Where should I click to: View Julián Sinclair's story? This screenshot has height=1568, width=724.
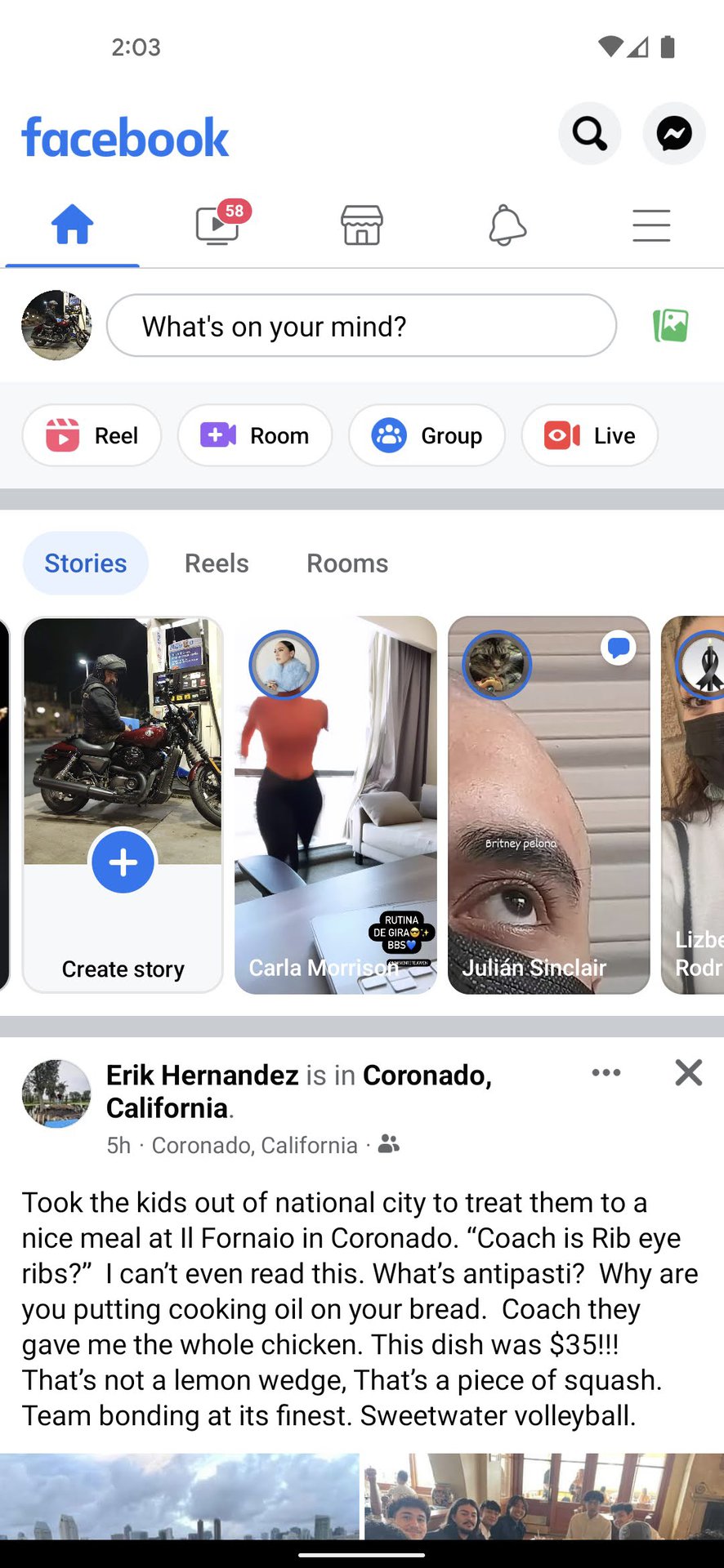(548, 804)
